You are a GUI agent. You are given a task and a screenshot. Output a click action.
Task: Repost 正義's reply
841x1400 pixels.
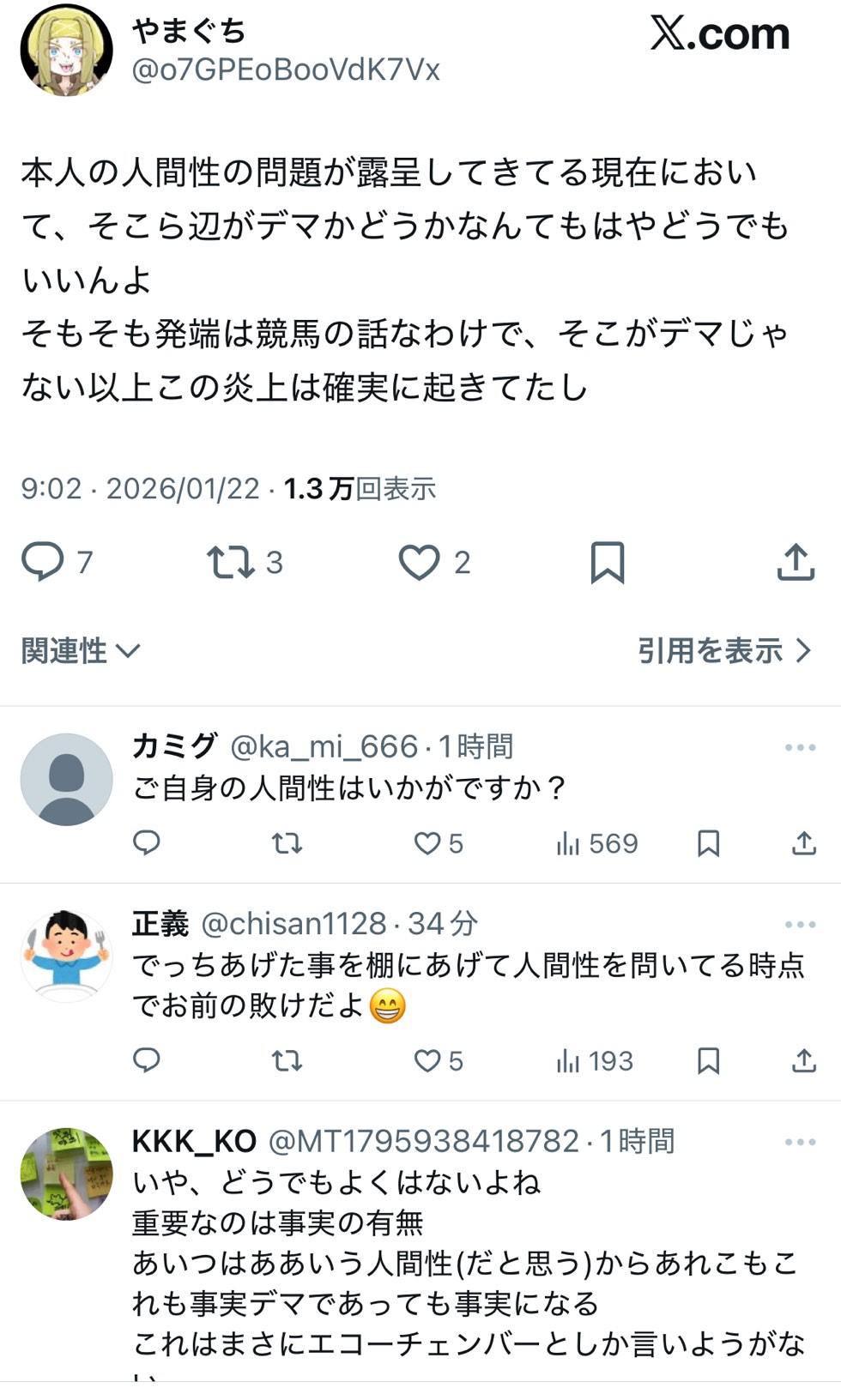pos(287,1062)
